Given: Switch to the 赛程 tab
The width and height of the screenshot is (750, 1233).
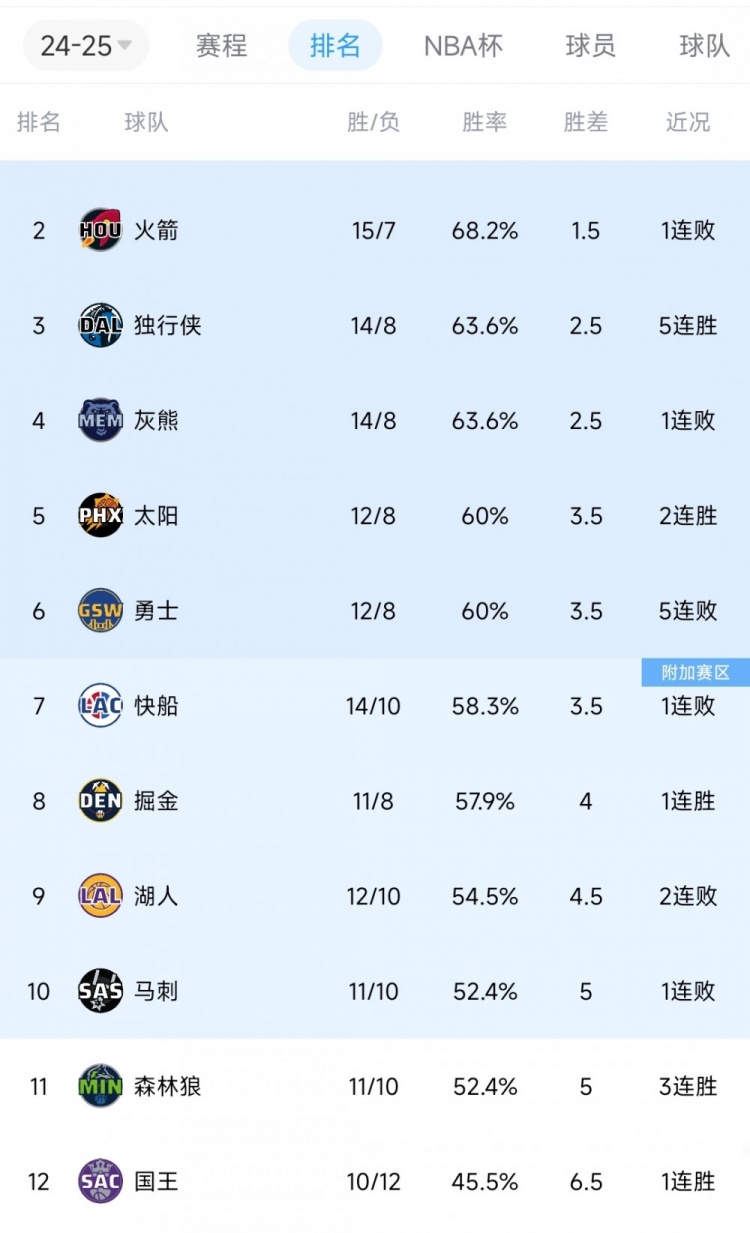Looking at the screenshot, I should click(221, 46).
